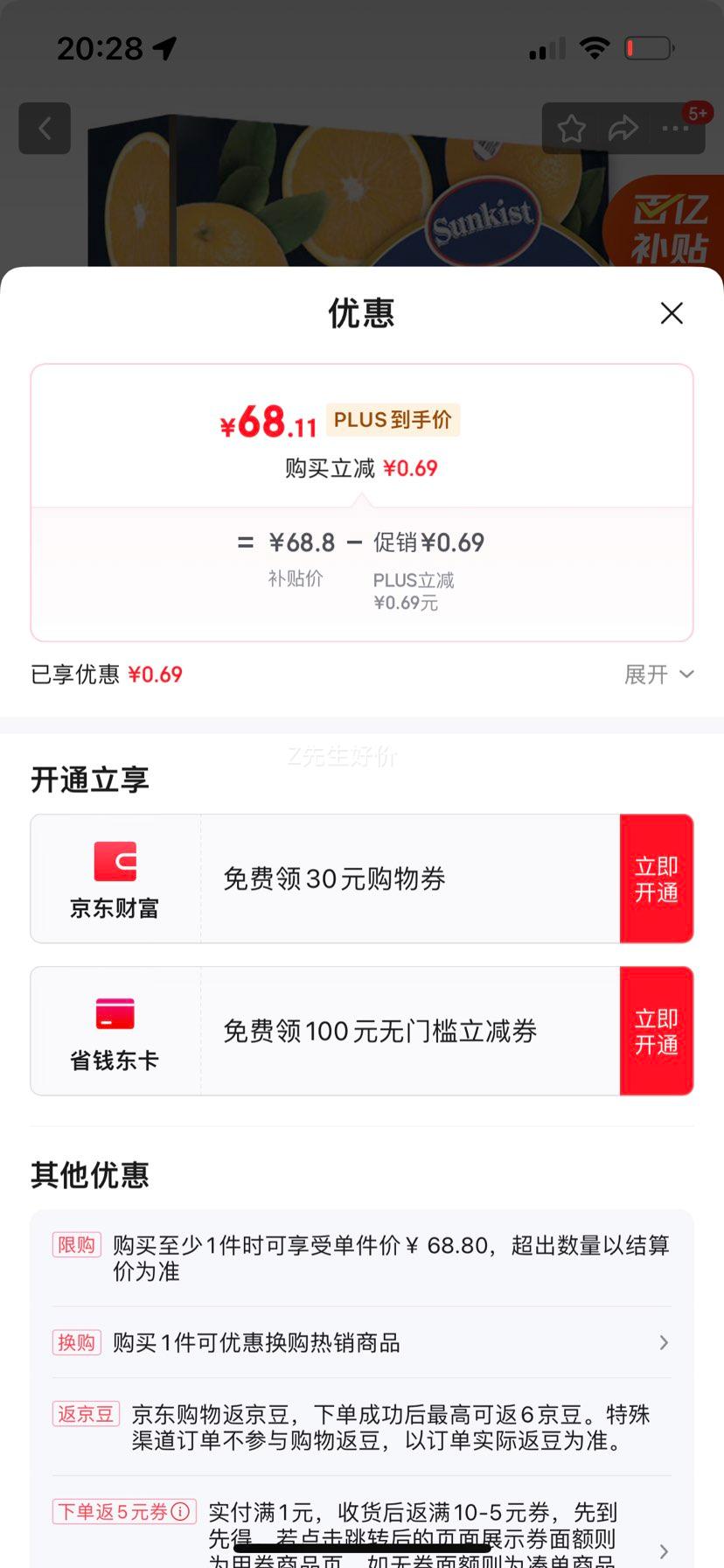Tap the 限购 label tag
Viewport: 724px width, 1568px height.
(x=76, y=1245)
